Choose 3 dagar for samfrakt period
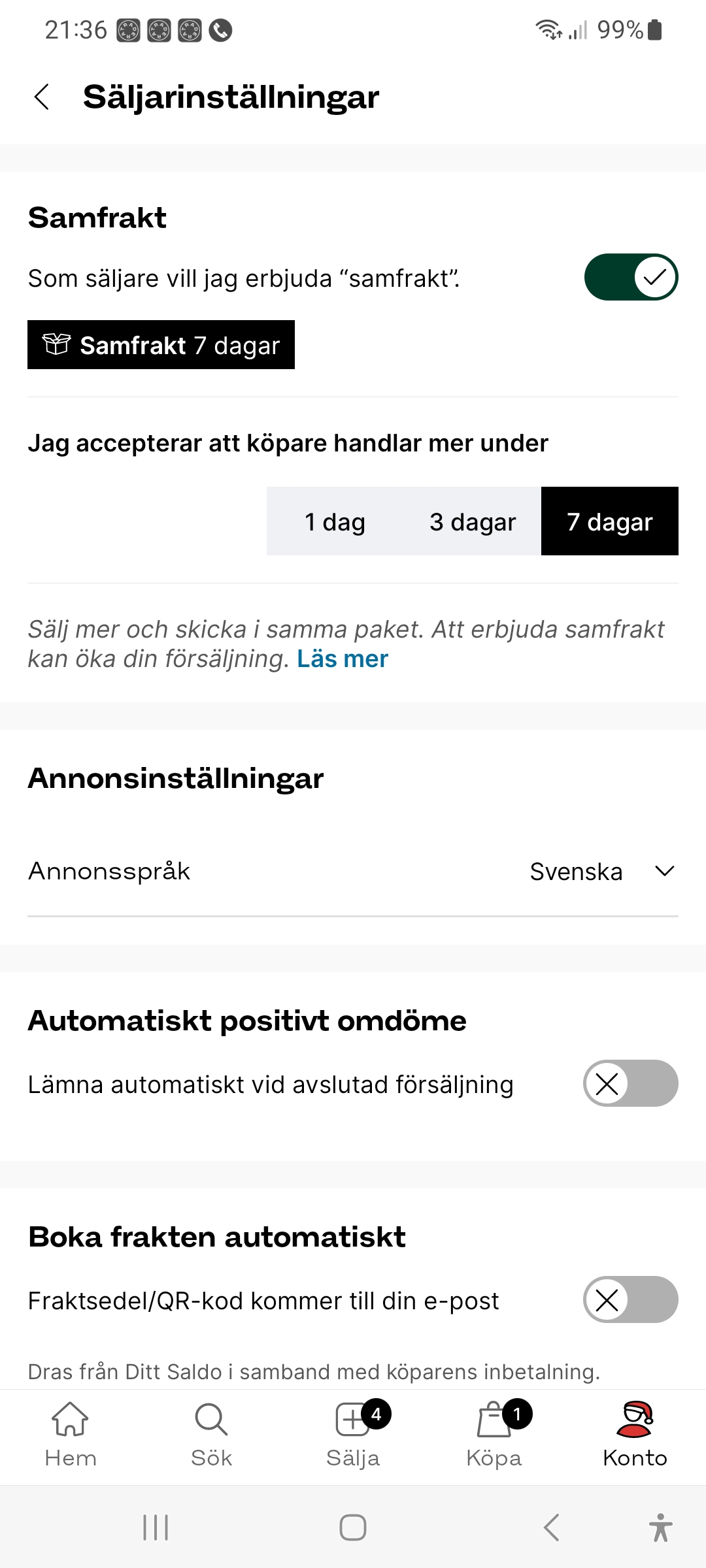Viewport: 706px width, 1568px height. click(x=472, y=521)
